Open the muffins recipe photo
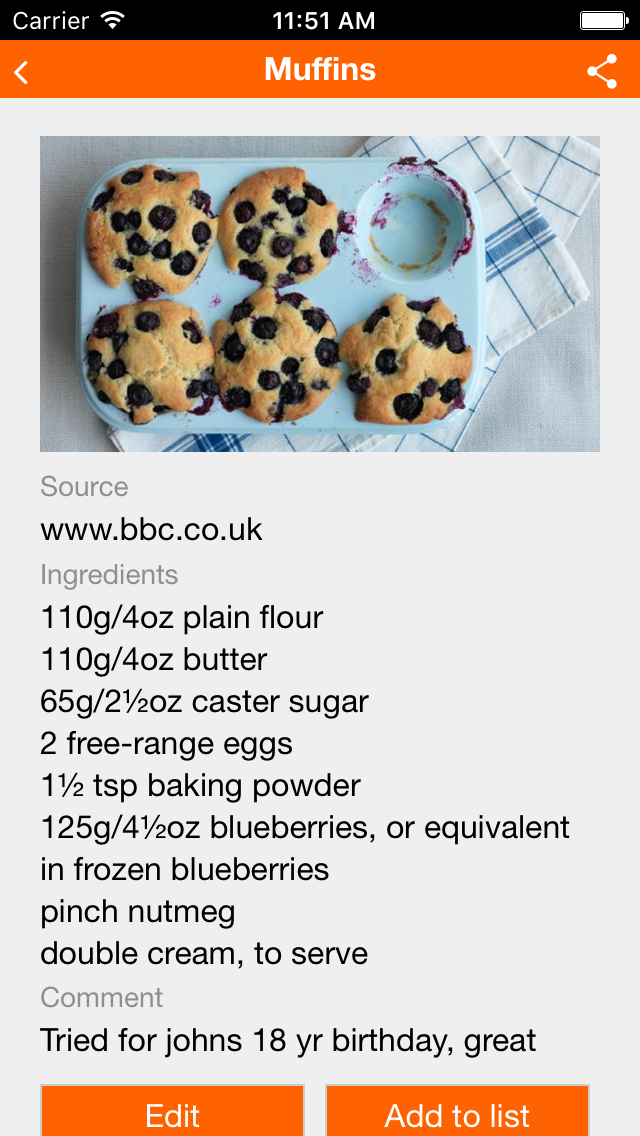 [x=320, y=294]
